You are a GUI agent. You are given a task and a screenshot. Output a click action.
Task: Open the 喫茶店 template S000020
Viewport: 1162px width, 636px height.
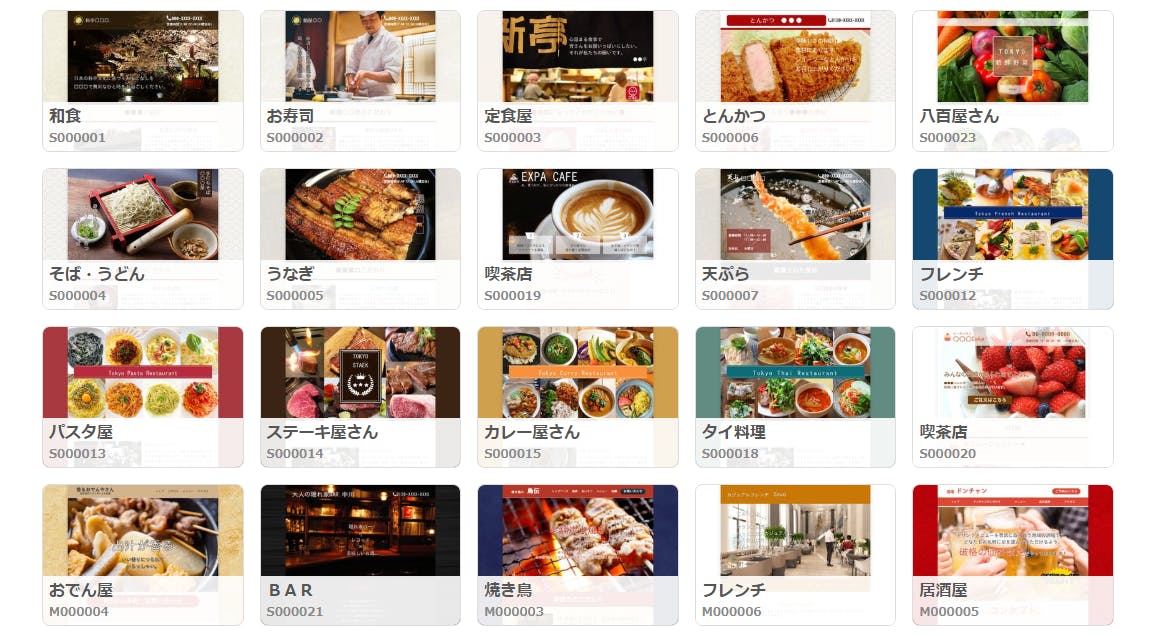click(1012, 396)
